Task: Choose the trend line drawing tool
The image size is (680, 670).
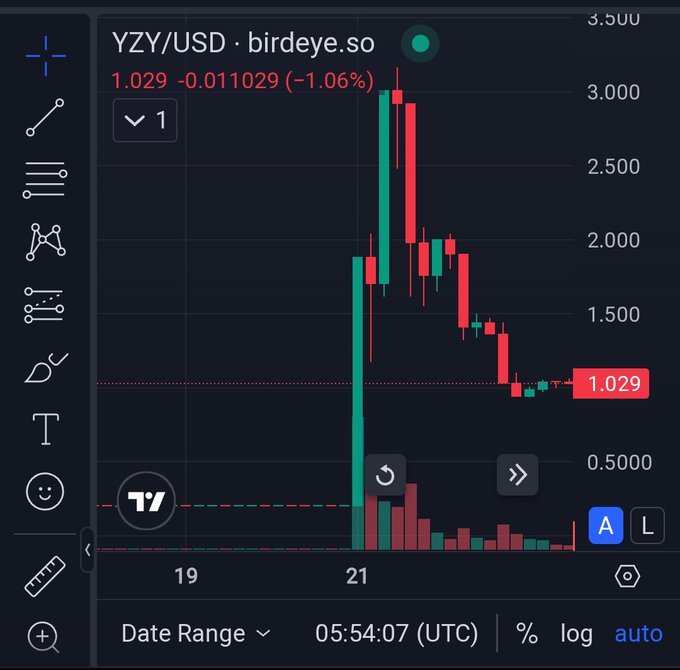Action: click(45, 118)
